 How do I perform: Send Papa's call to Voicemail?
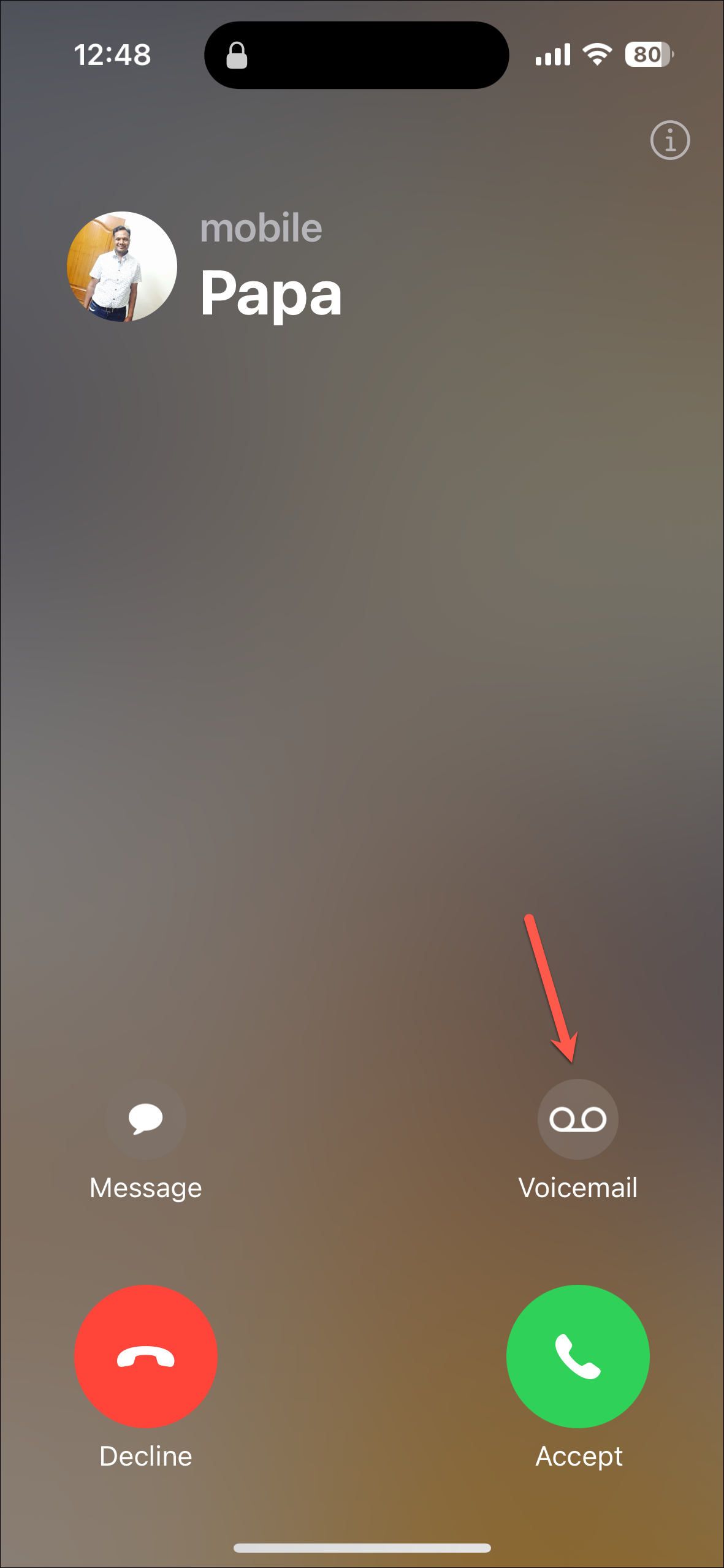point(577,1119)
